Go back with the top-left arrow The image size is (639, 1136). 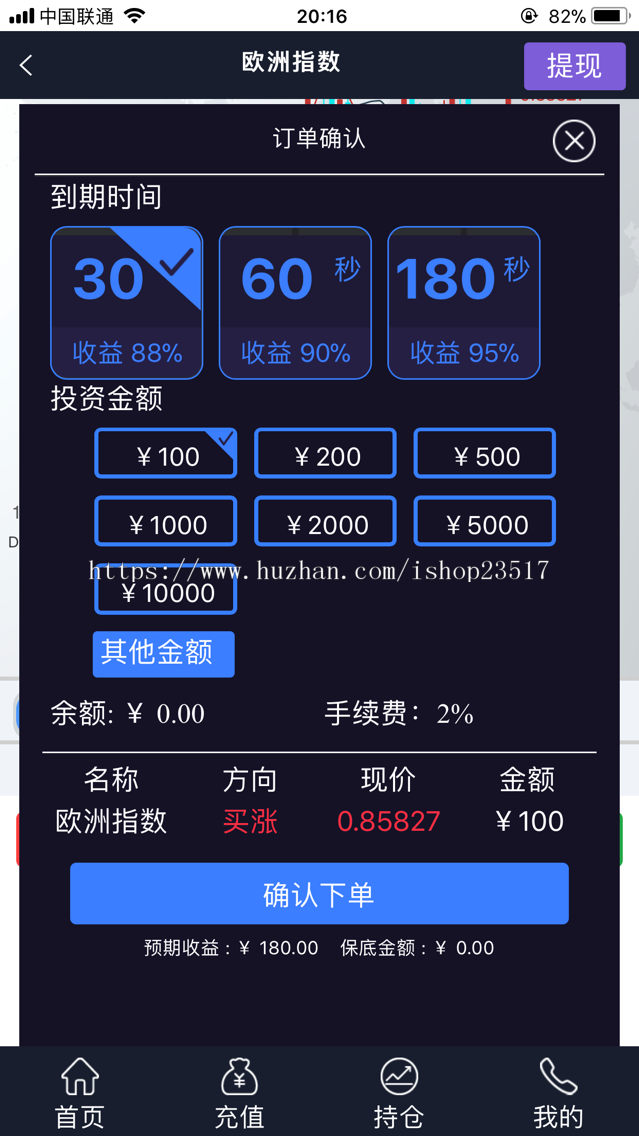(26, 65)
